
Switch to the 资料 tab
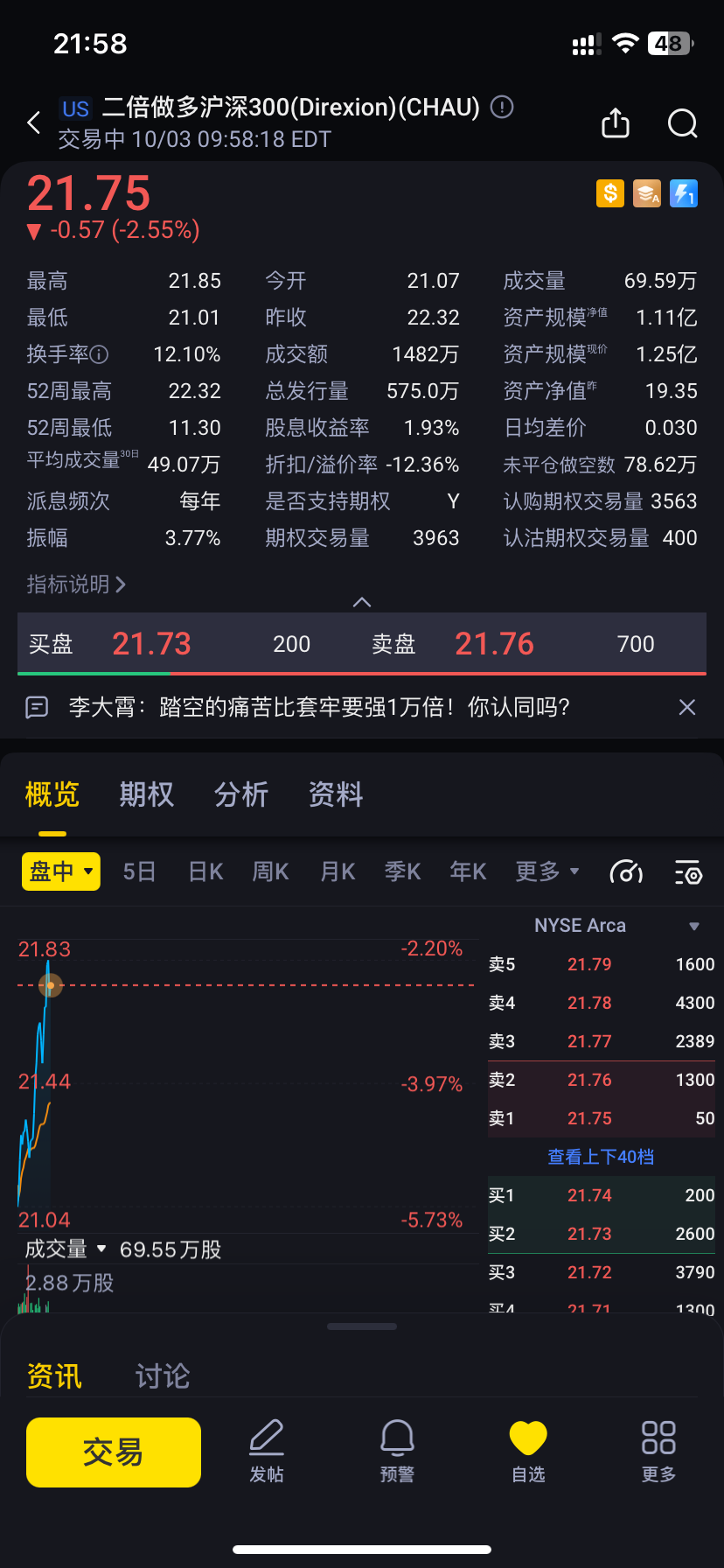pos(336,794)
